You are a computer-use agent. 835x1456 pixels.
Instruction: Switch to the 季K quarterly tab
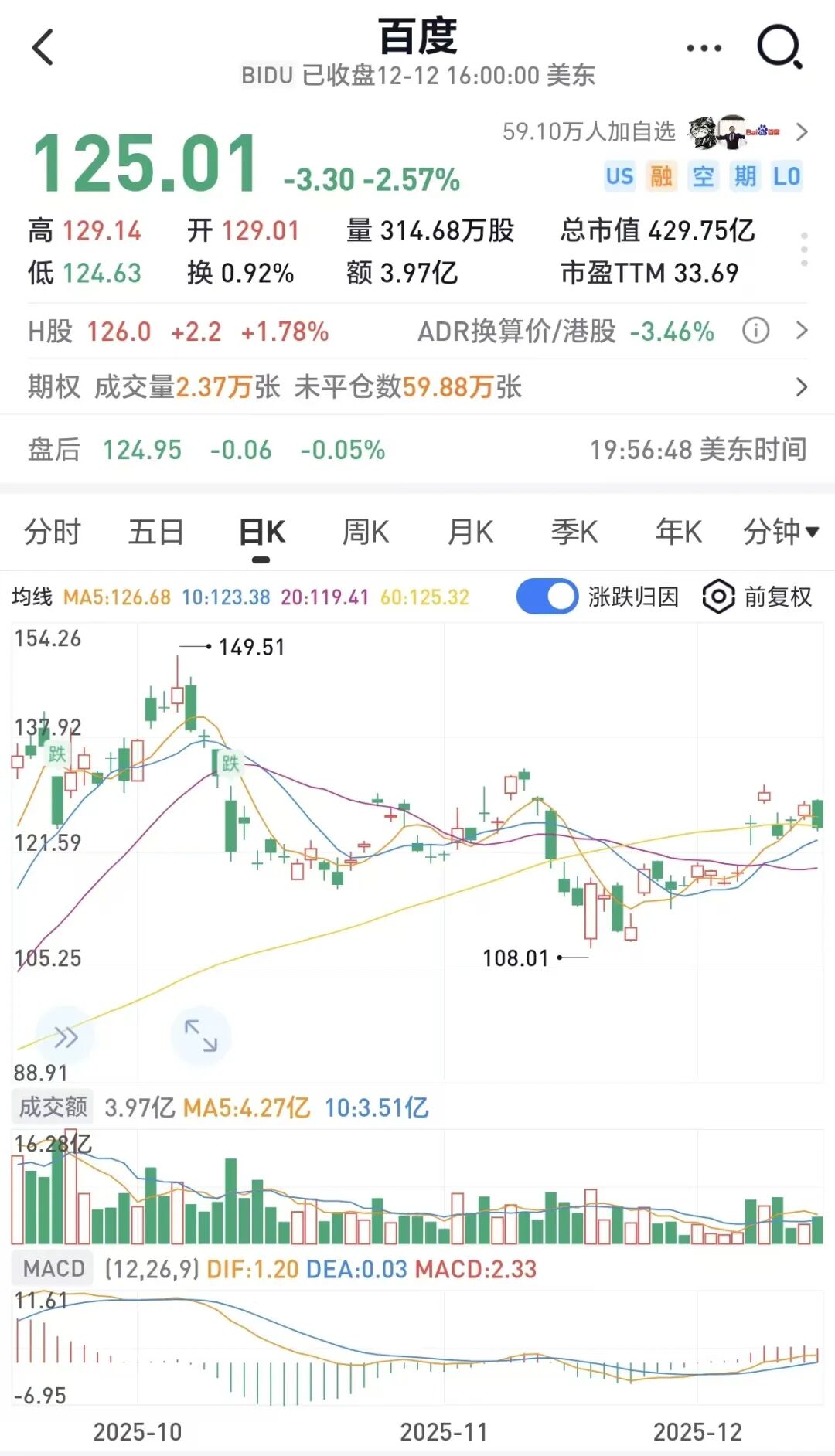pyautogui.click(x=574, y=532)
